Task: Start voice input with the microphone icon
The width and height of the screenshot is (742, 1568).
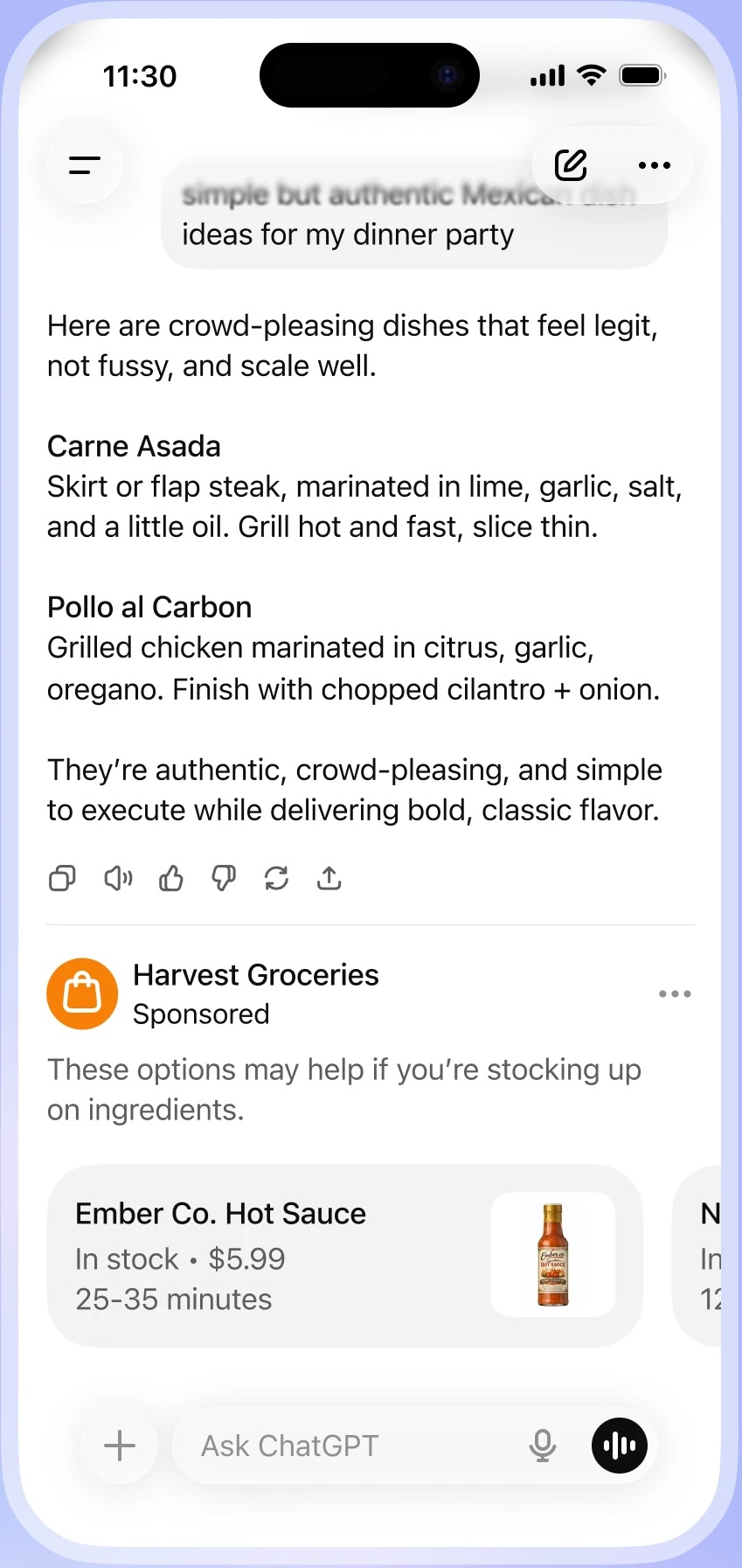Action: (543, 1446)
